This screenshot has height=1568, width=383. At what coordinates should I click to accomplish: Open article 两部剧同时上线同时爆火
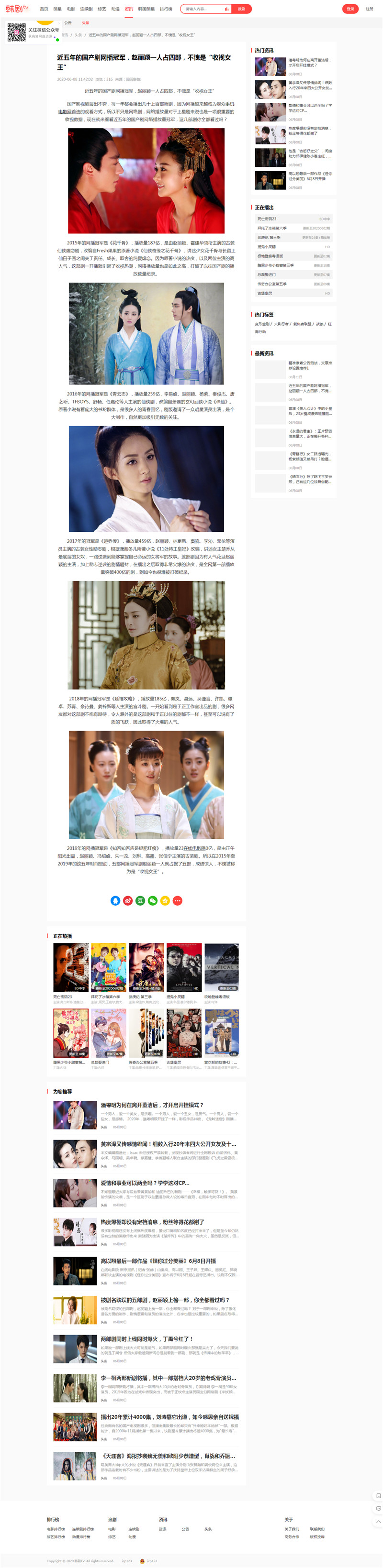(146, 1339)
